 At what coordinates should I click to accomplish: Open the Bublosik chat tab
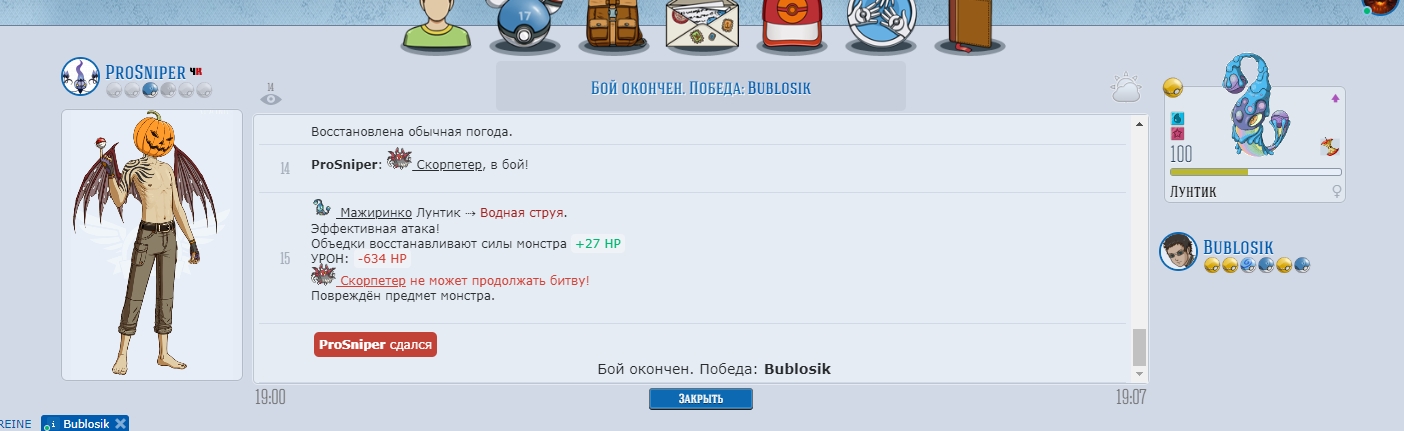[85, 424]
